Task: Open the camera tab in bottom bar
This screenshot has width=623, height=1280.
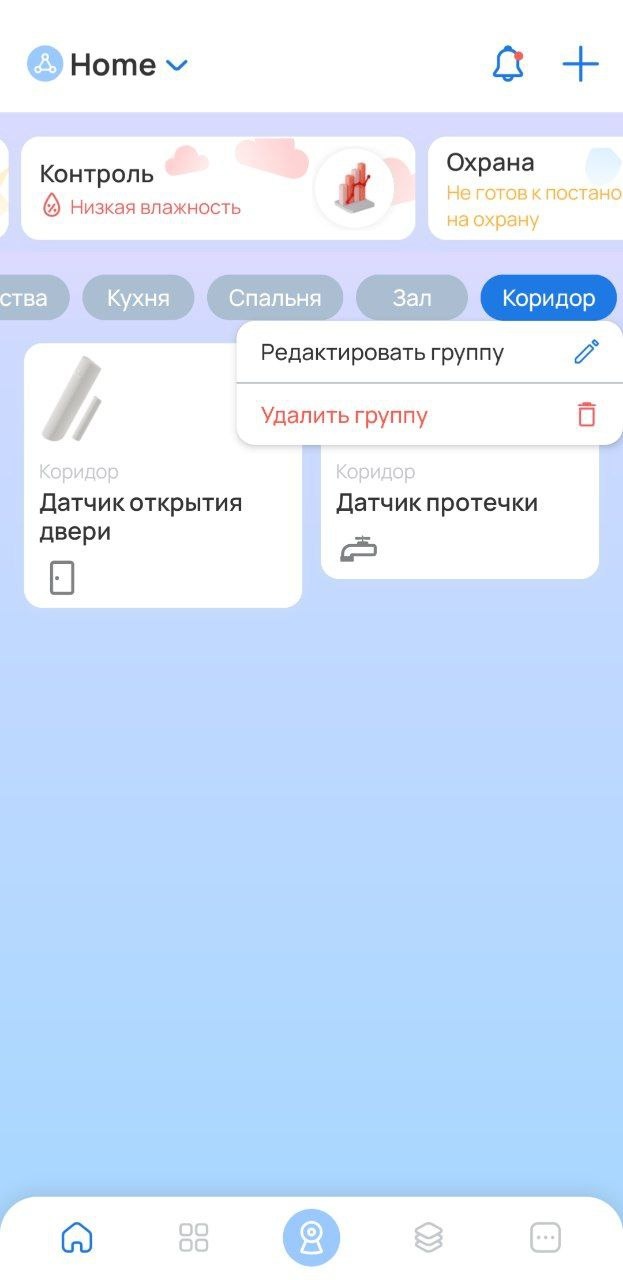Action: point(311,1237)
